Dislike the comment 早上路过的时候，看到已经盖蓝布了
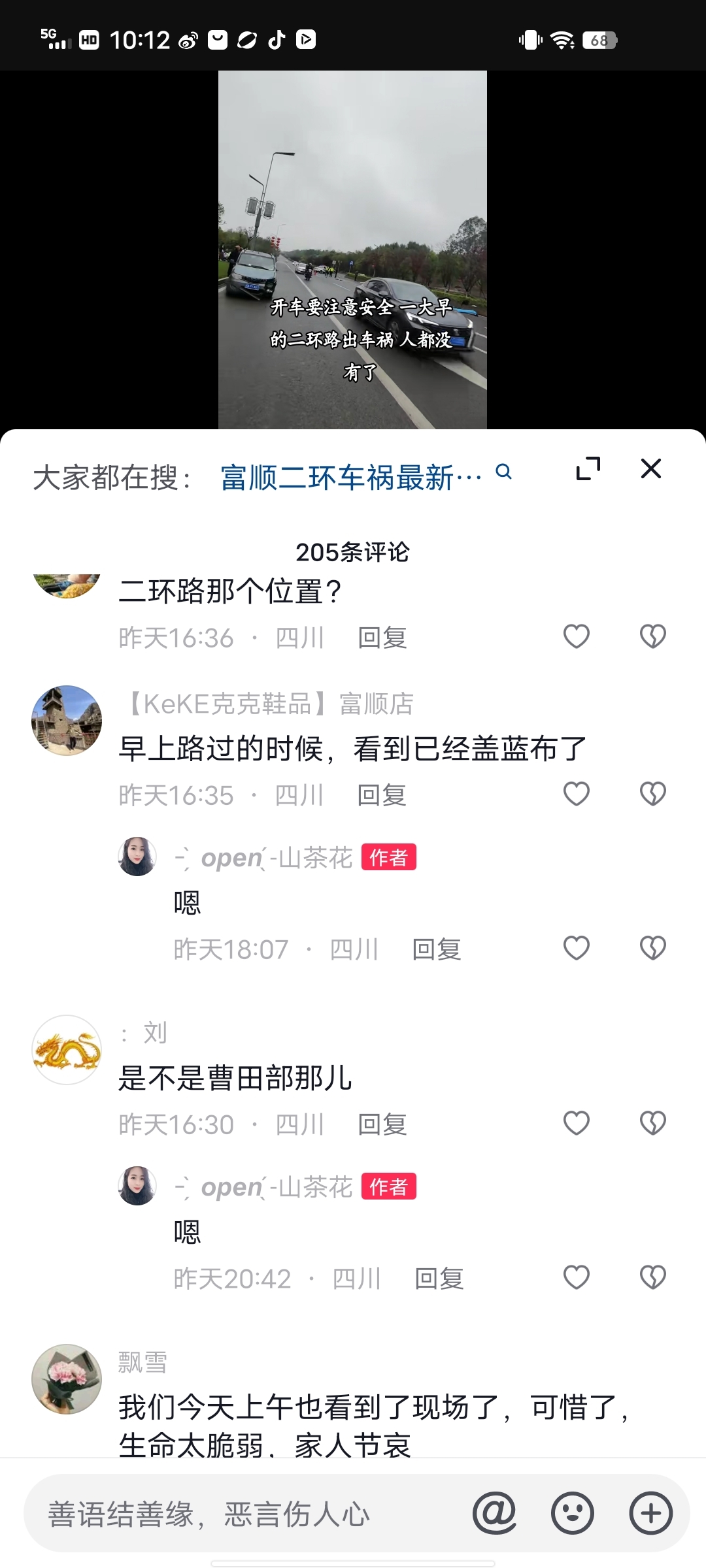This screenshot has height=1568, width=706. point(652,794)
